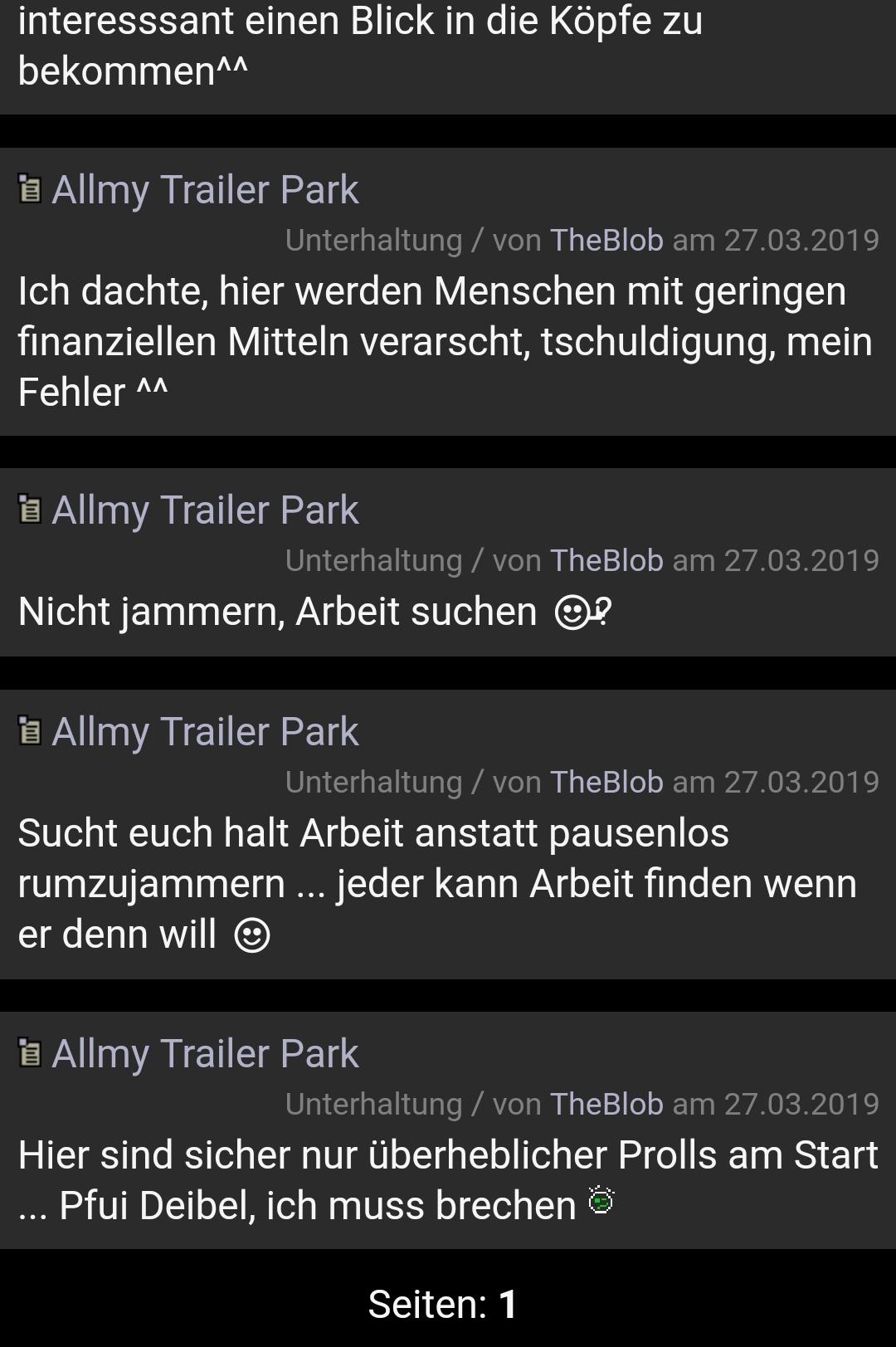View TheBlob profile on 'Nicht jammern' post
896x1347 pixels.
click(x=606, y=561)
